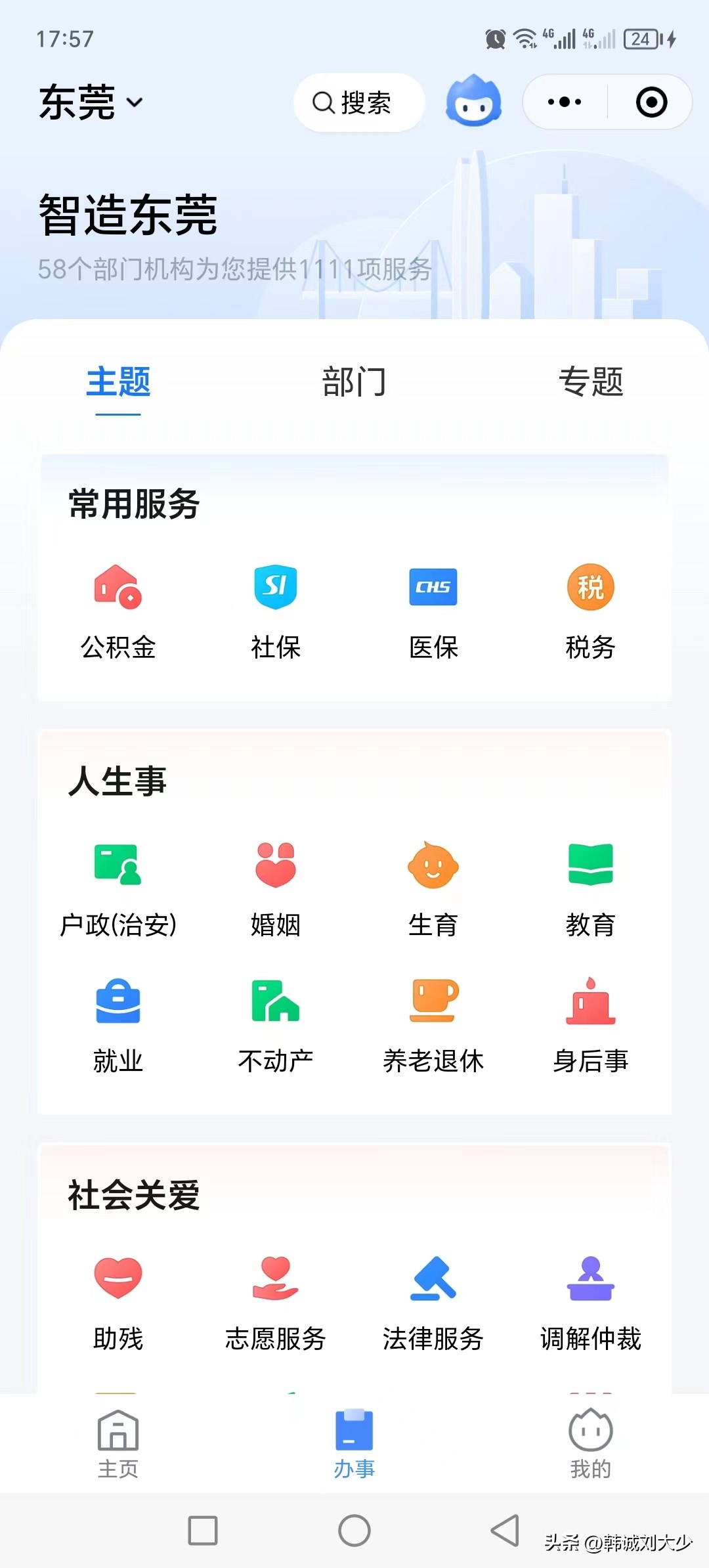
Task: Tap the 搜索 search input field
Action: 358,102
